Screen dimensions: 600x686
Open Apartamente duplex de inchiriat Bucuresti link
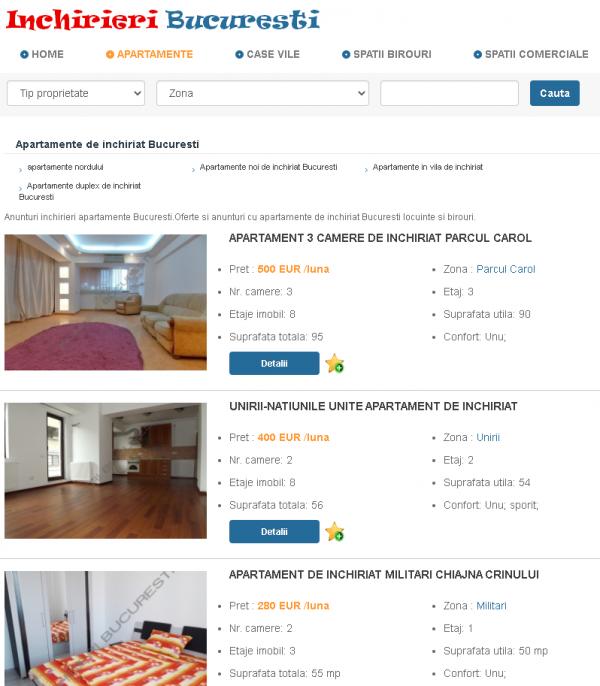point(83,186)
